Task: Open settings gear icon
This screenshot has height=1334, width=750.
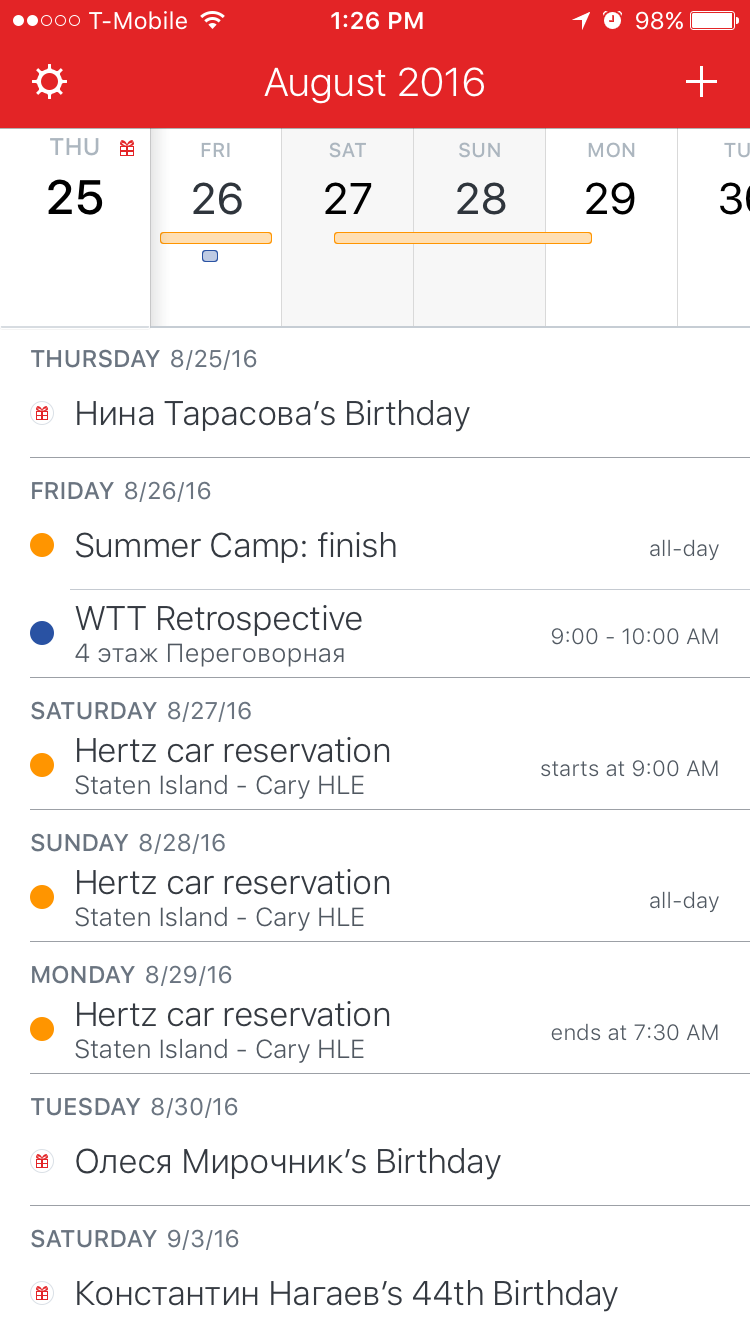Action: pyautogui.click(x=49, y=82)
